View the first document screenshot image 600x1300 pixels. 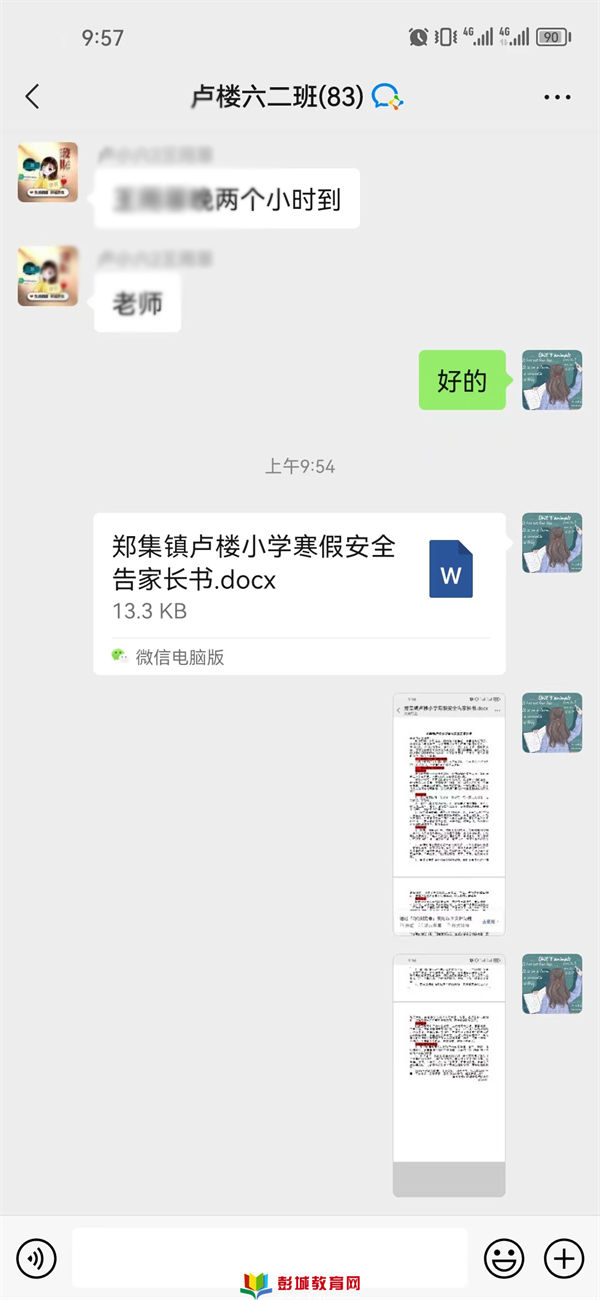448,813
